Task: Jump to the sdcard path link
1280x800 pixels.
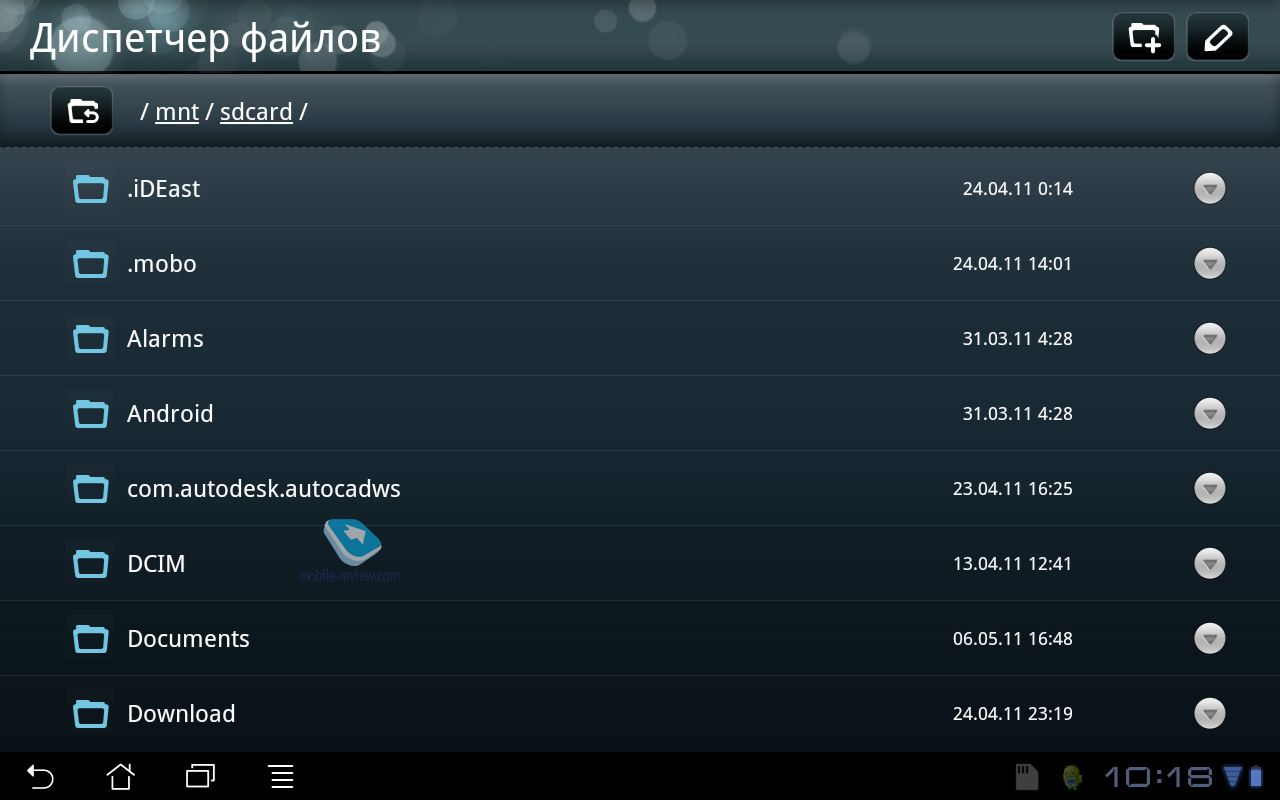Action: pos(256,112)
